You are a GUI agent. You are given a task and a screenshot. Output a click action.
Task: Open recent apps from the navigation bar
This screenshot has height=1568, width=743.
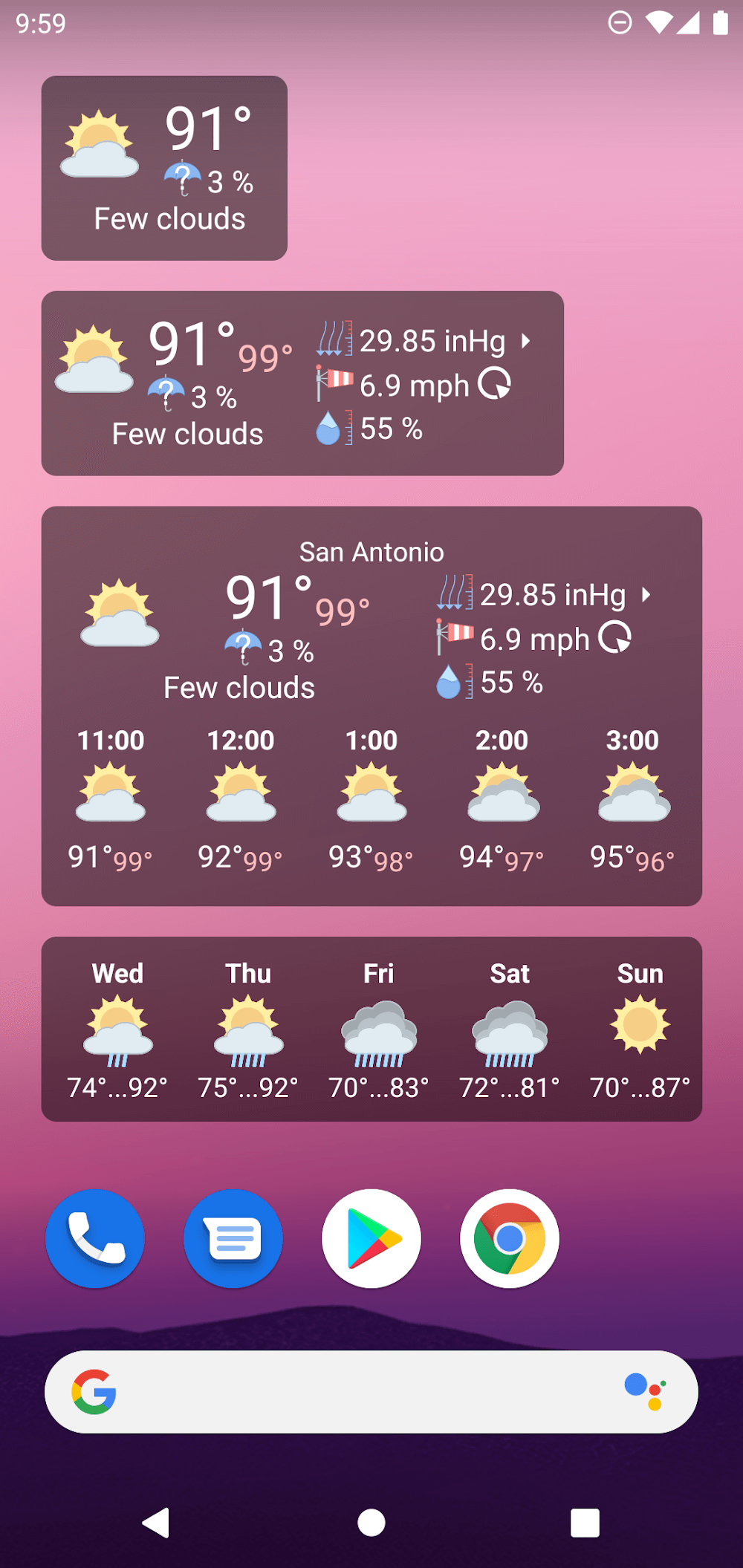pos(585,1523)
